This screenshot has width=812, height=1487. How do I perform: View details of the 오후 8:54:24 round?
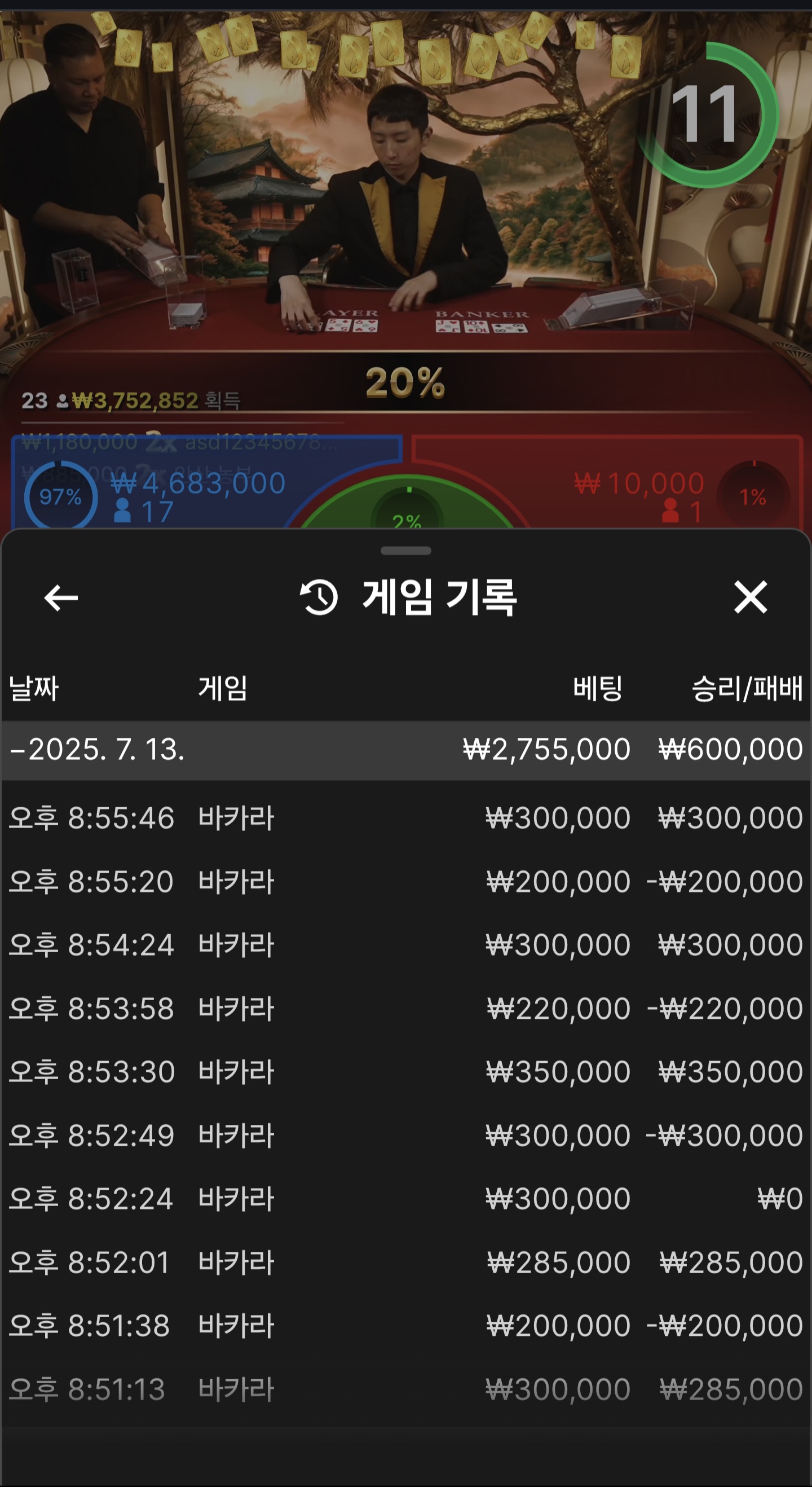pos(405,945)
